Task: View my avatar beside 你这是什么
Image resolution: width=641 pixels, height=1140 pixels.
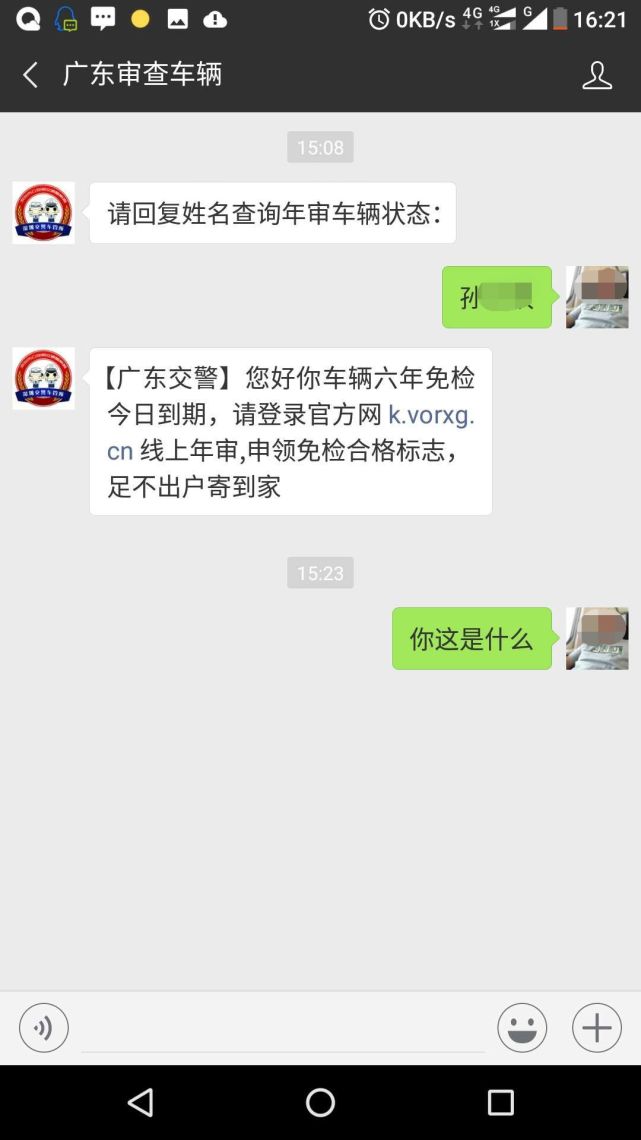Action: click(597, 638)
